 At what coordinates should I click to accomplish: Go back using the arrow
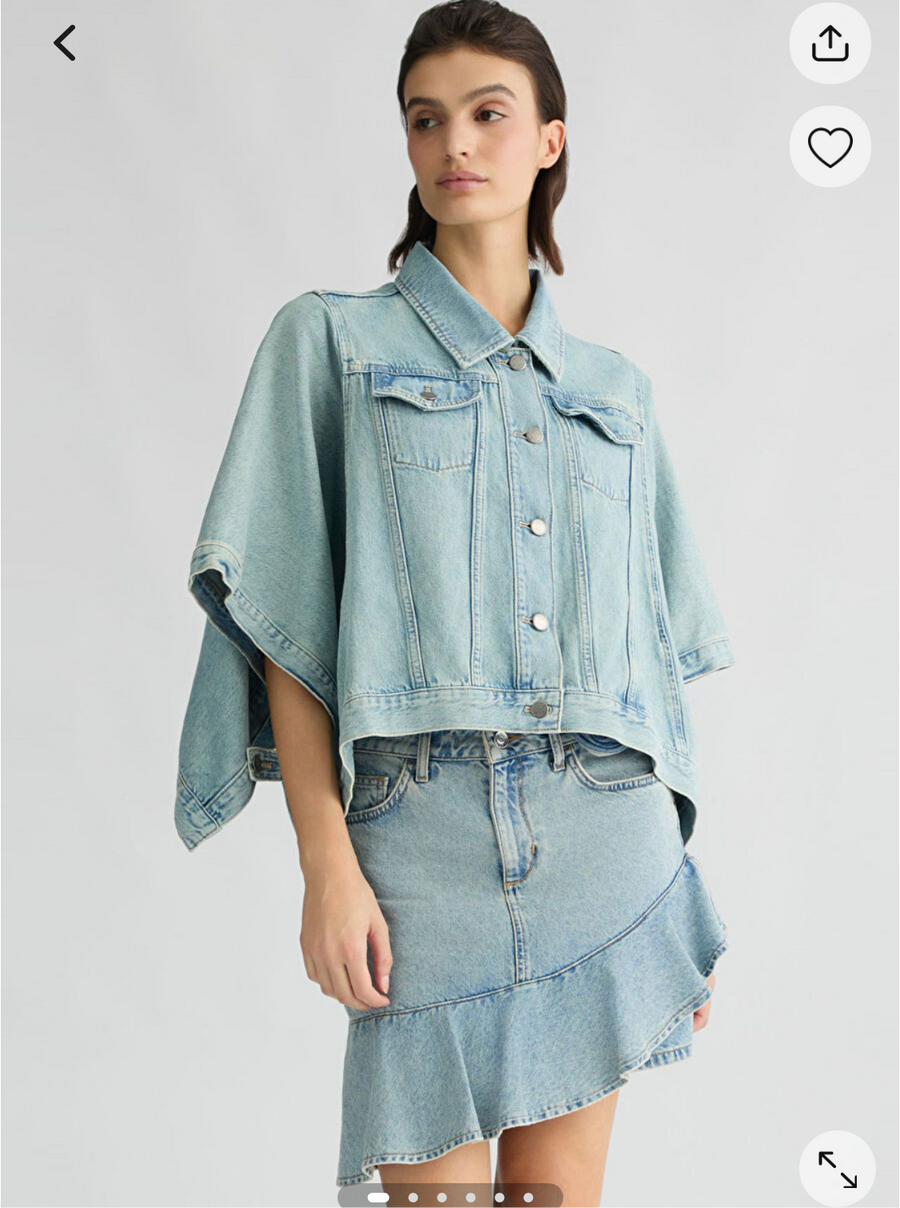pyautogui.click(x=65, y=43)
